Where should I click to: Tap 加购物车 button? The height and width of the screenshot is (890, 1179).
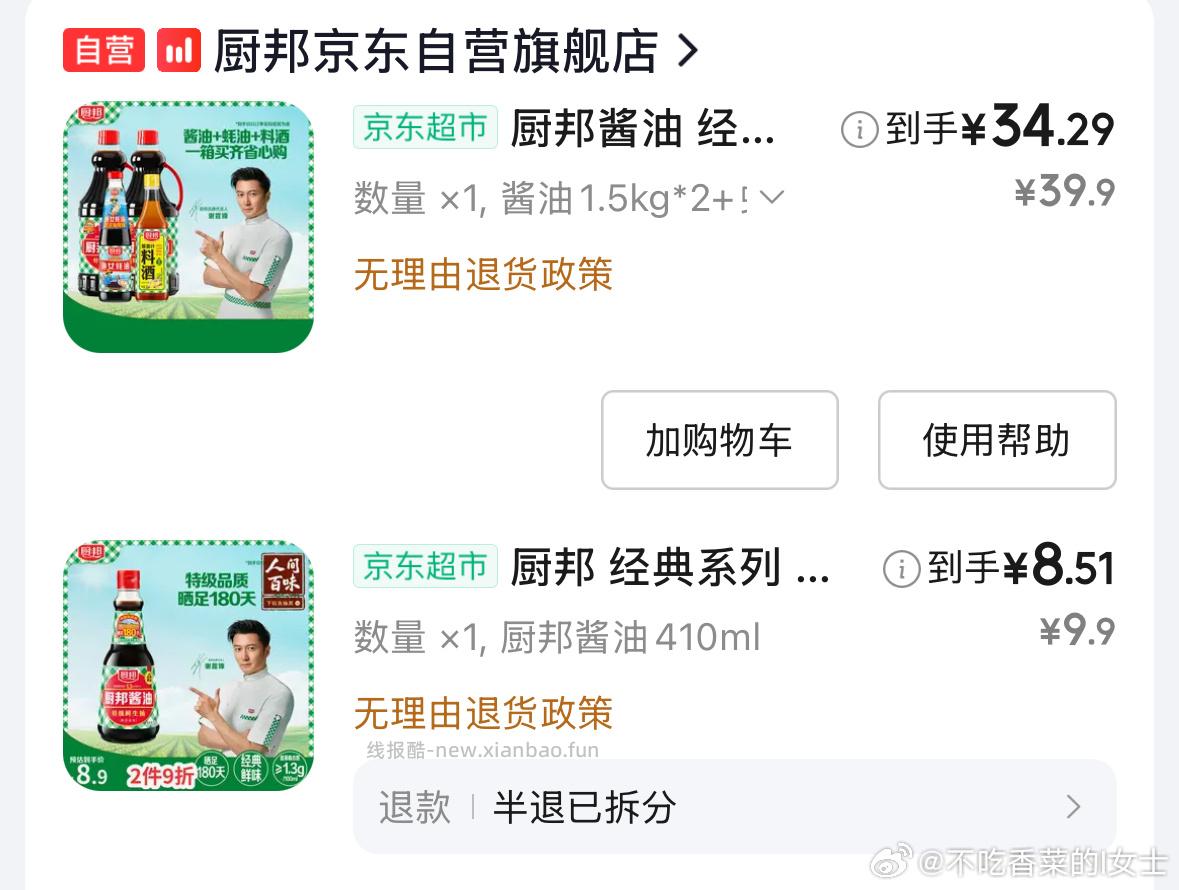tap(719, 440)
